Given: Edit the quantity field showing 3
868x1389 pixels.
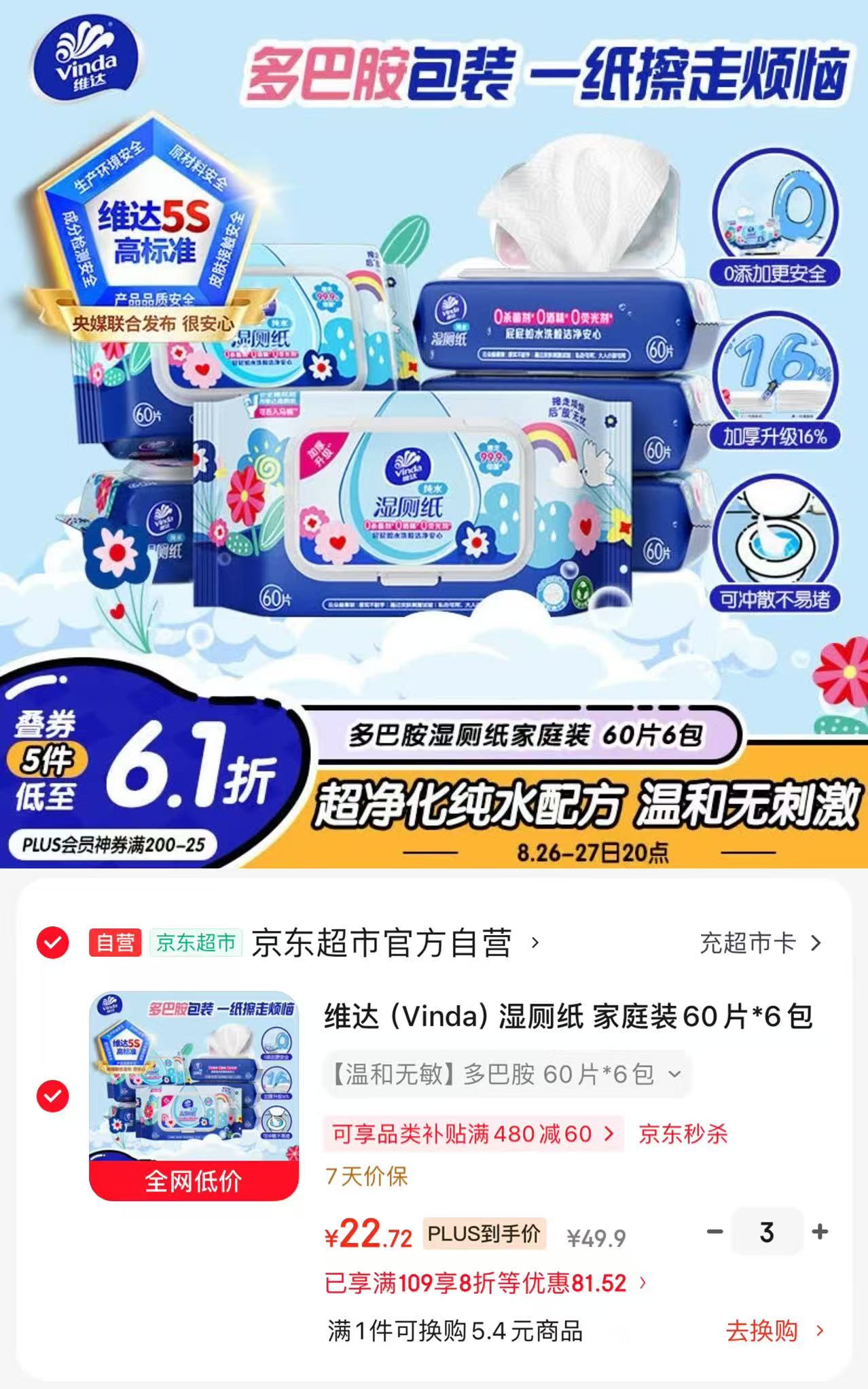Looking at the screenshot, I should click(x=767, y=1231).
